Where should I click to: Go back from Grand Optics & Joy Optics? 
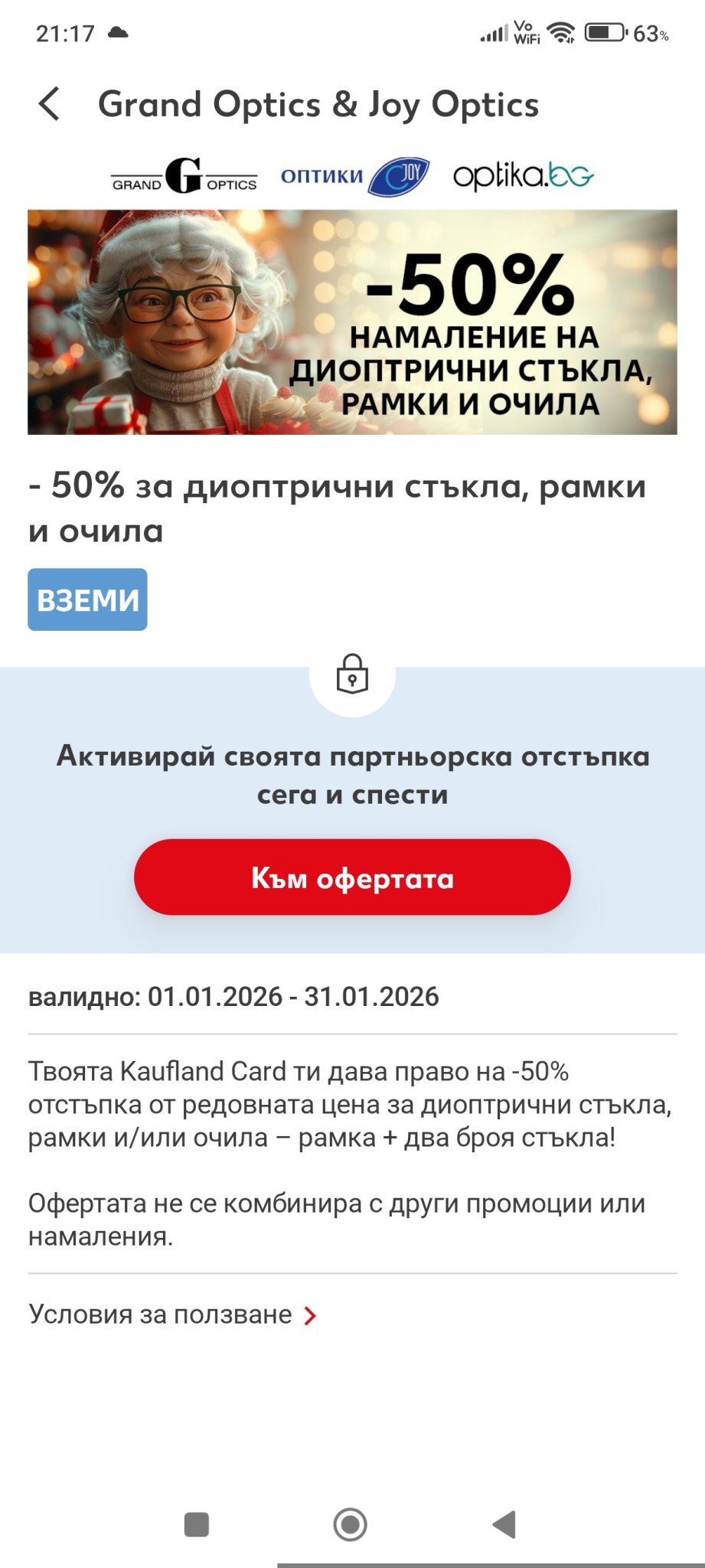49,104
